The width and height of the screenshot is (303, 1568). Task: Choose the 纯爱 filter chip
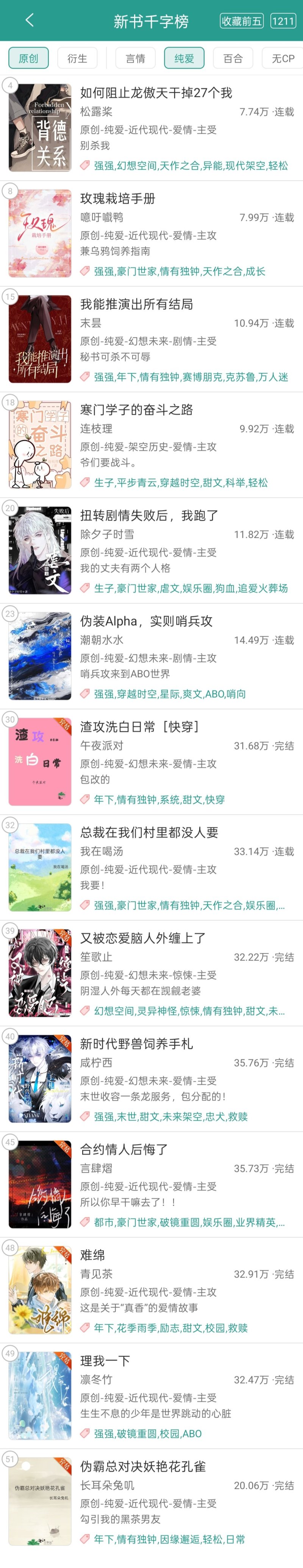[x=184, y=58]
